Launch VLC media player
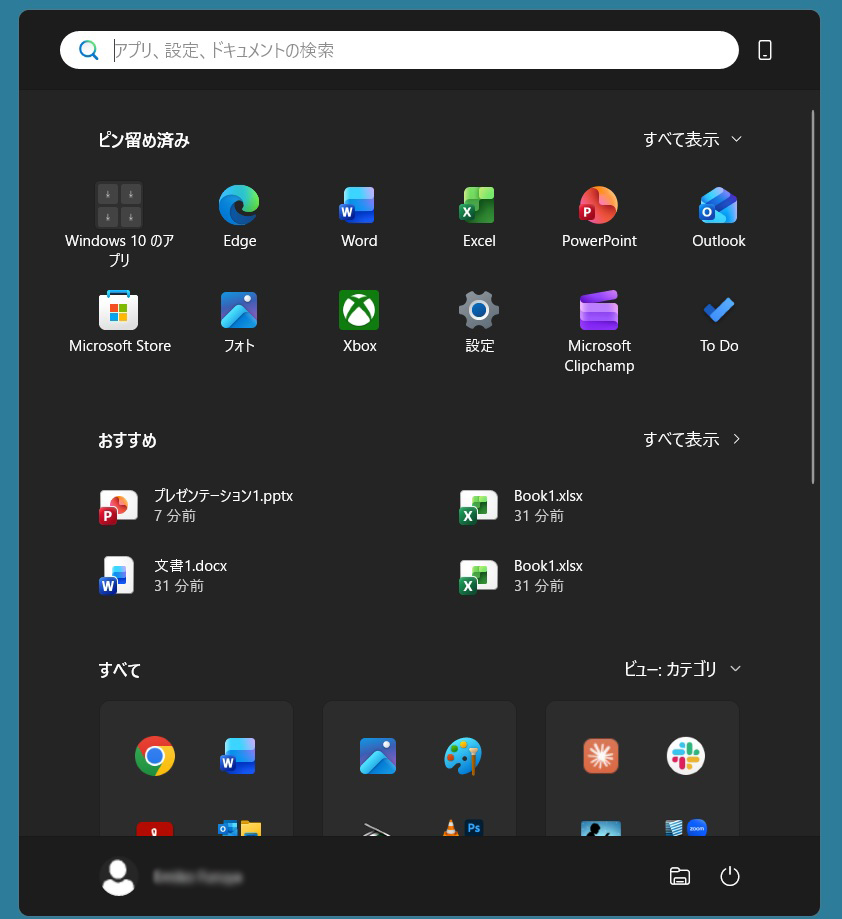842x919 pixels. click(x=450, y=831)
